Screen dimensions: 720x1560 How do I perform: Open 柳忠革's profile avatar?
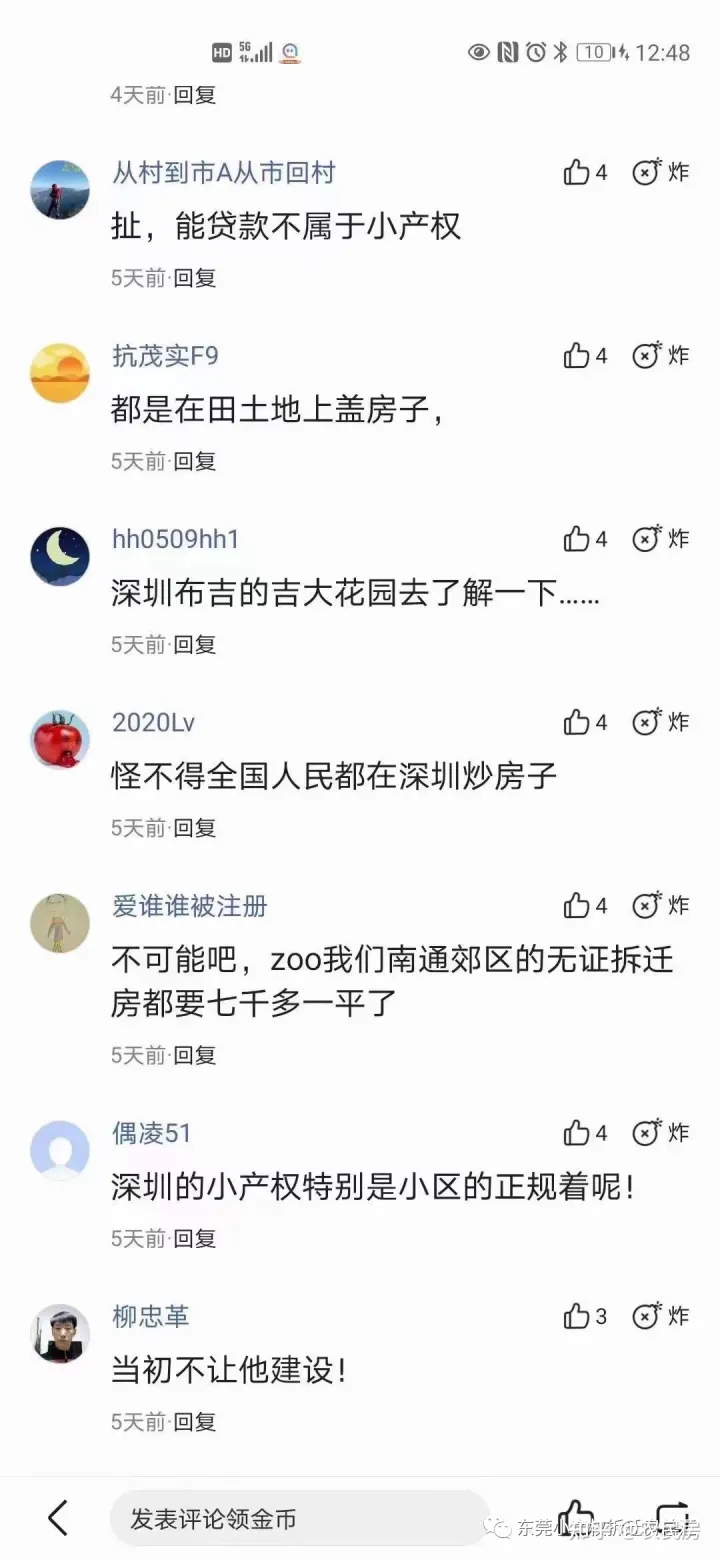click(x=60, y=1333)
